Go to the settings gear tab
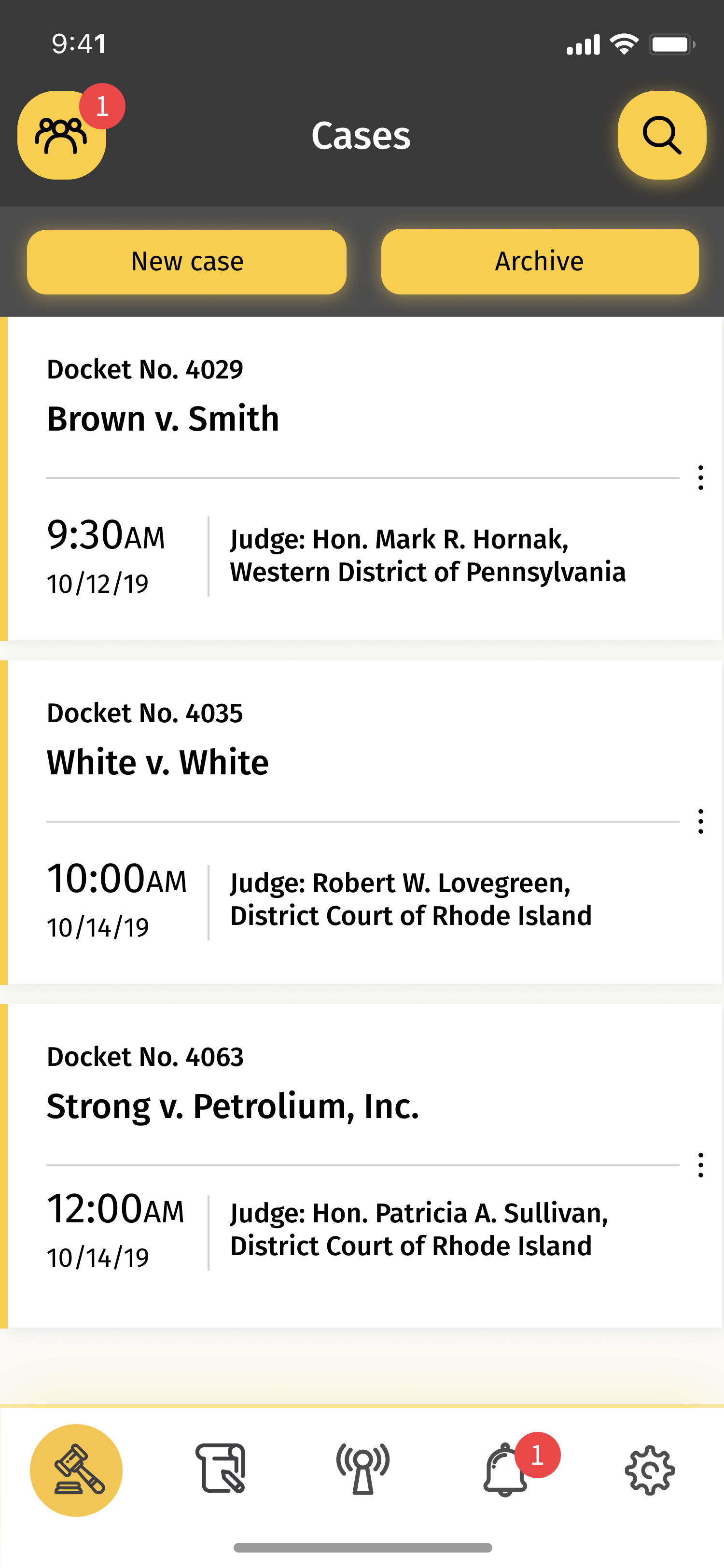724x1568 pixels. click(x=650, y=1470)
